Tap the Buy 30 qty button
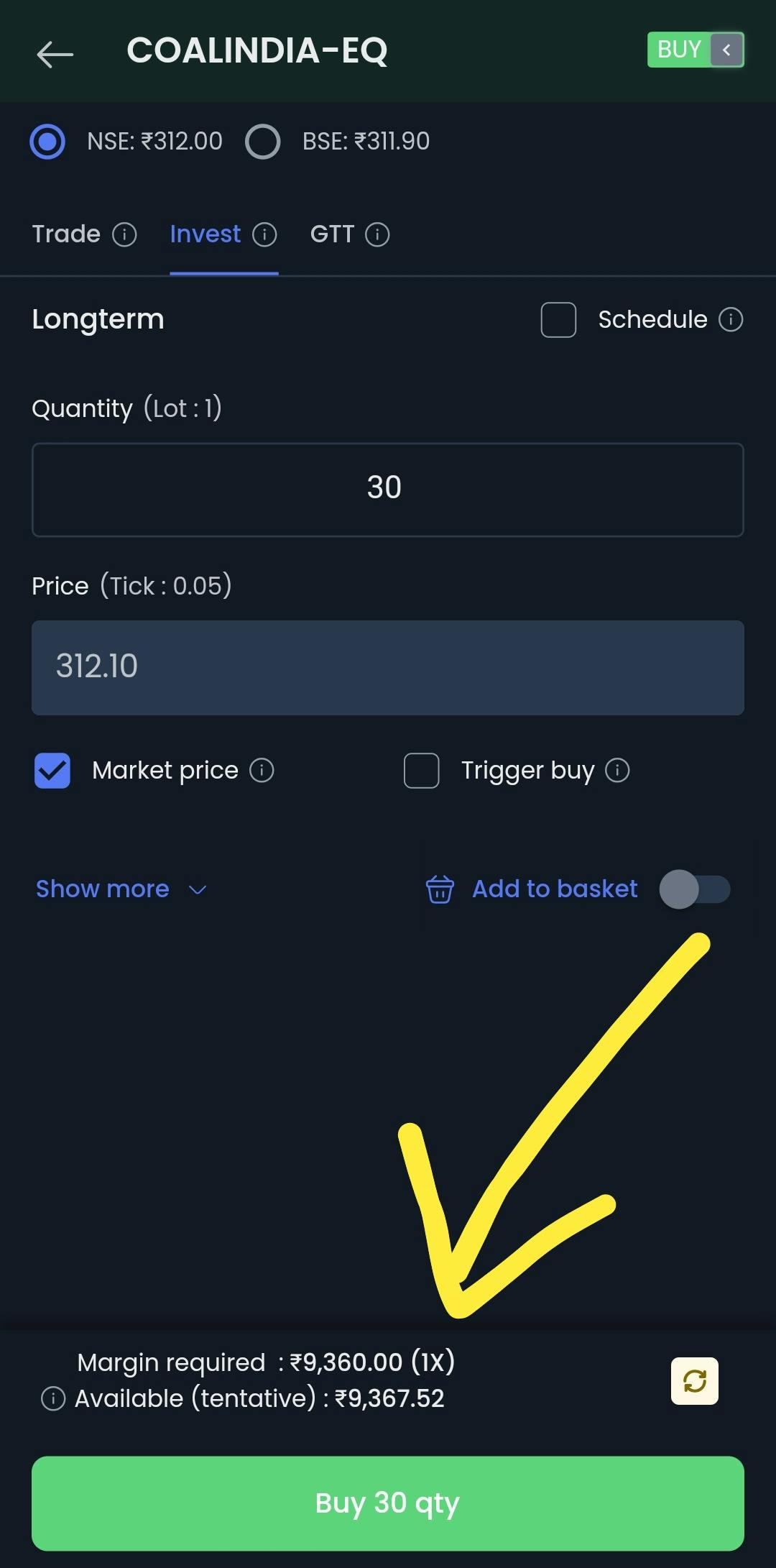The image size is (776, 1568). tap(387, 1503)
